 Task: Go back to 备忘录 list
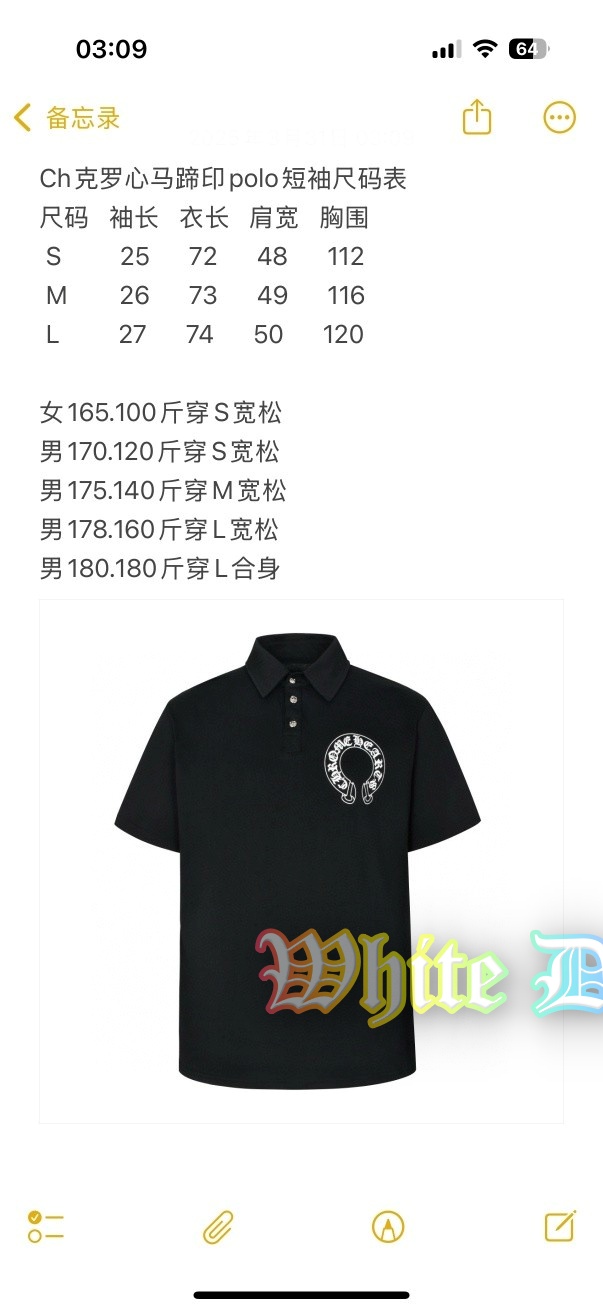pyautogui.click(x=66, y=118)
